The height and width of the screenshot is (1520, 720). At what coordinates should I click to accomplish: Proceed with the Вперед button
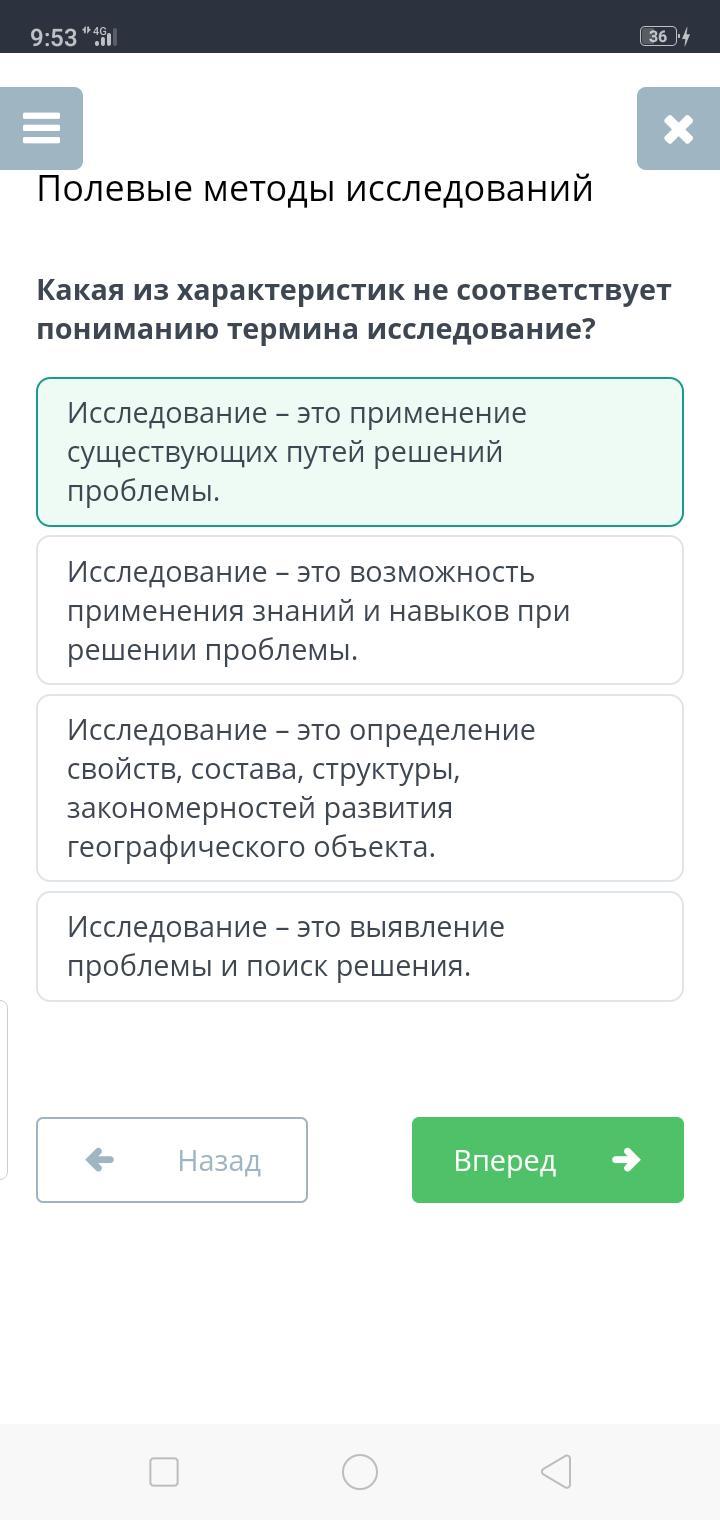click(x=548, y=1160)
